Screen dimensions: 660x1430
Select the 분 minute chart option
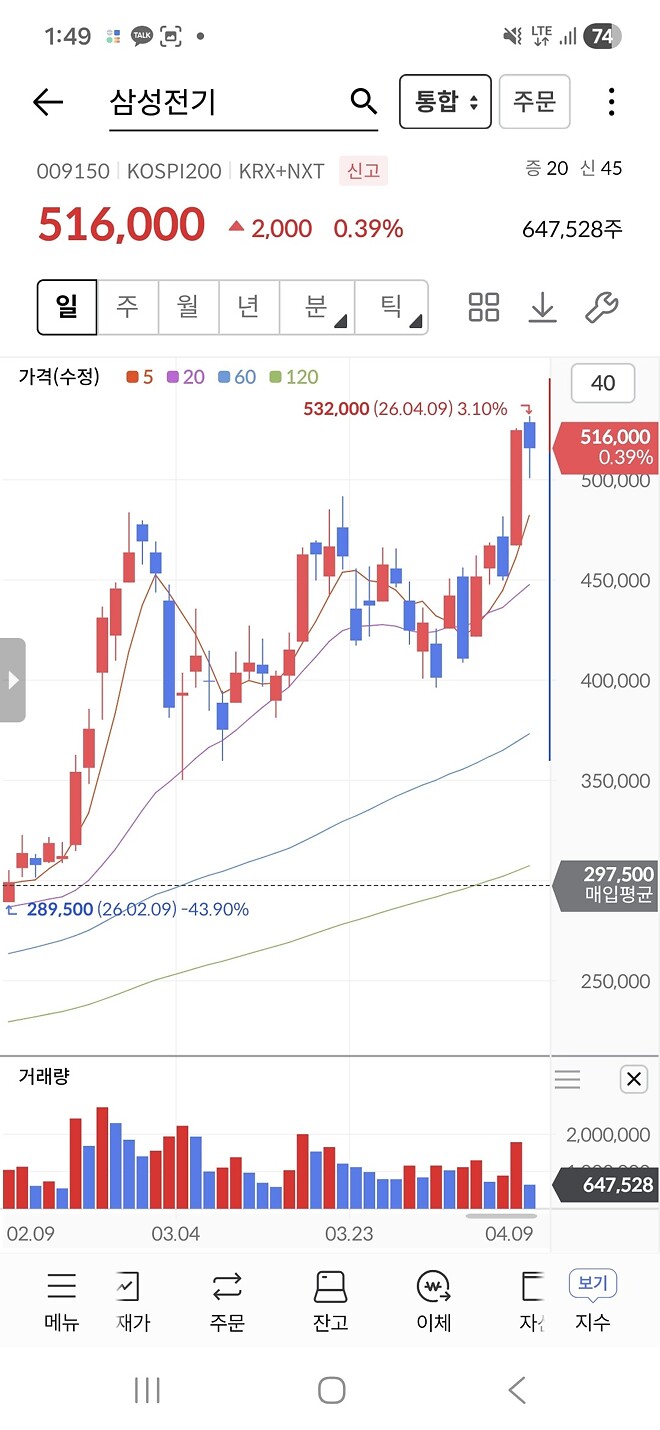(x=316, y=307)
